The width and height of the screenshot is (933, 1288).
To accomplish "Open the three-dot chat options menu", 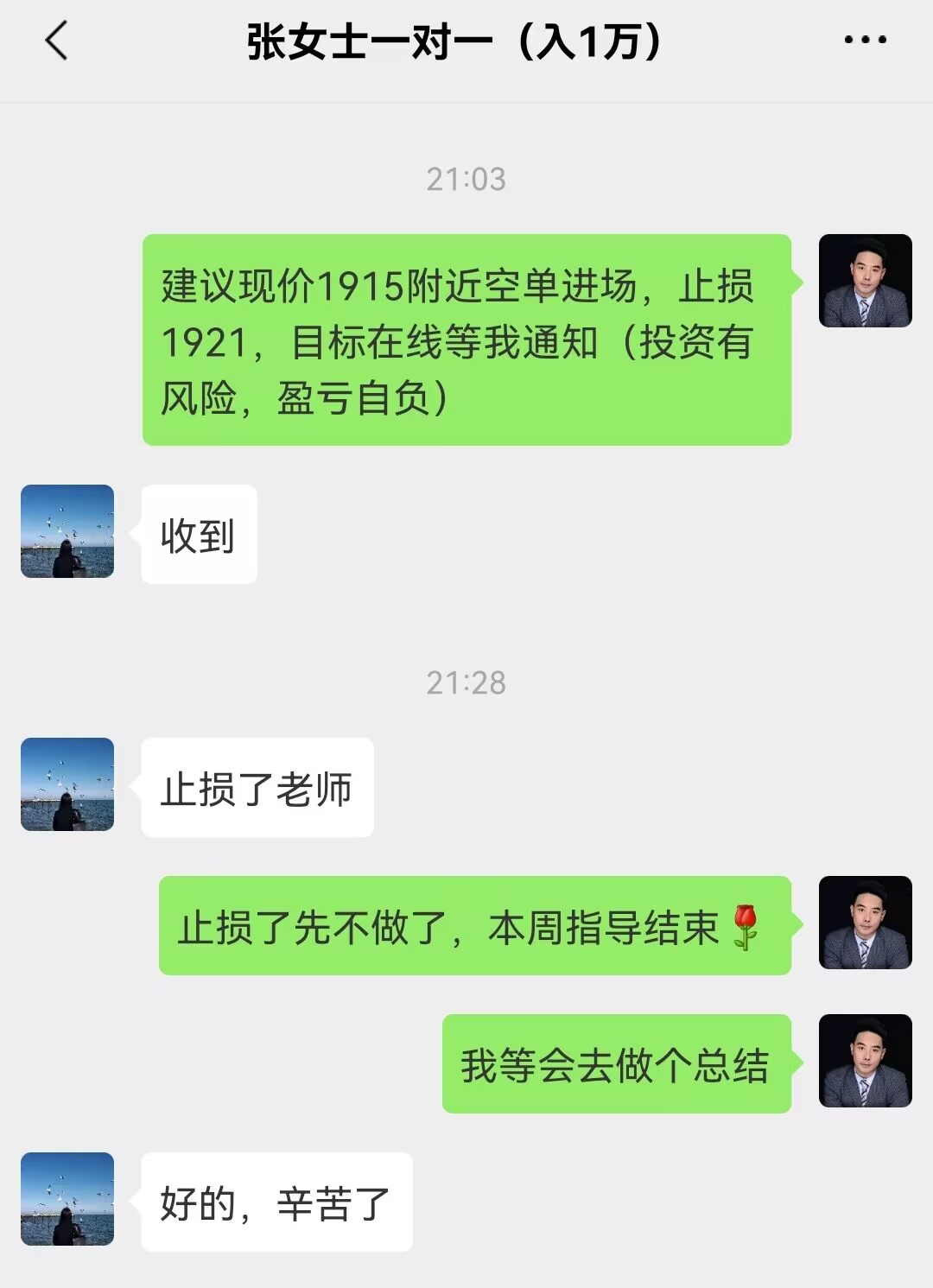I will pos(865,40).
